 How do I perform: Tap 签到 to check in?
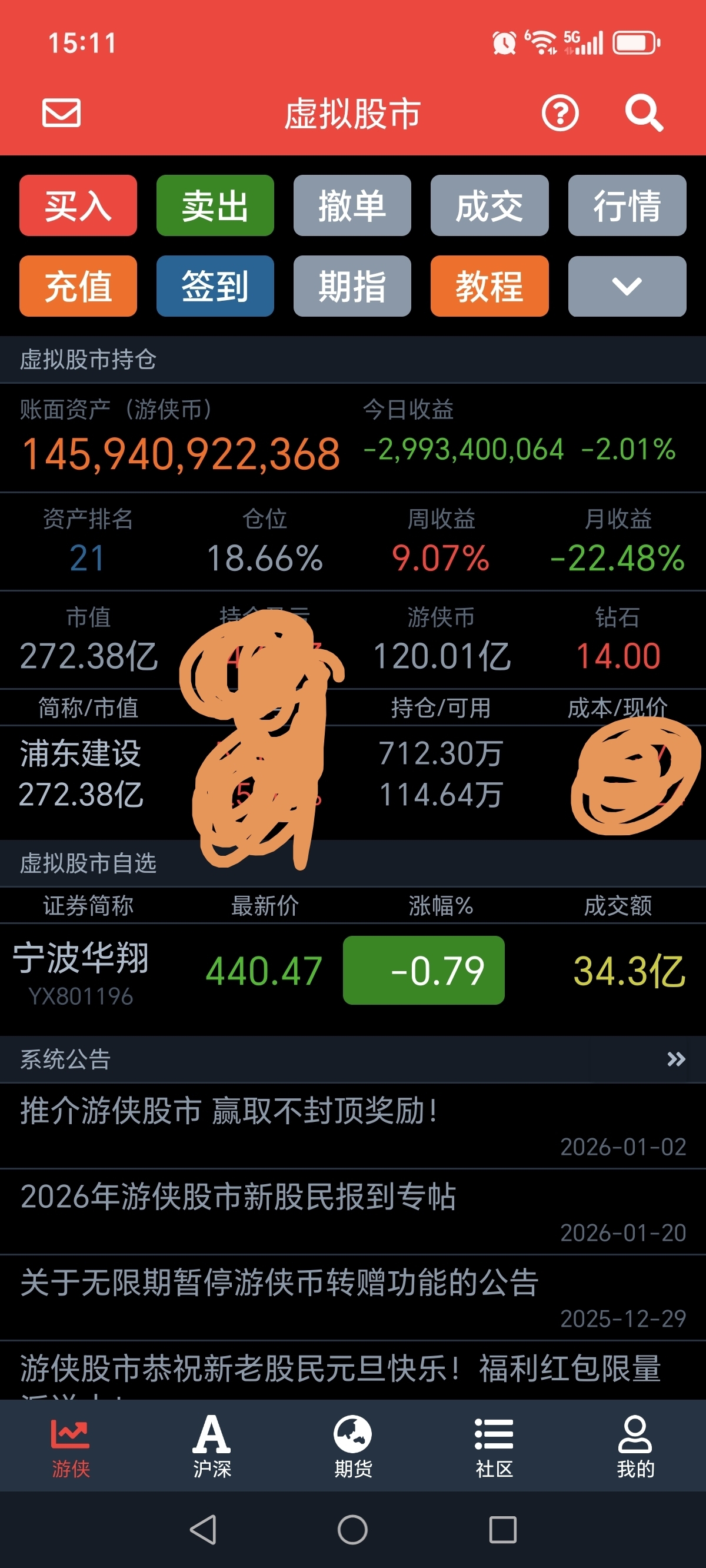pyautogui.click(x=215, y=286)
